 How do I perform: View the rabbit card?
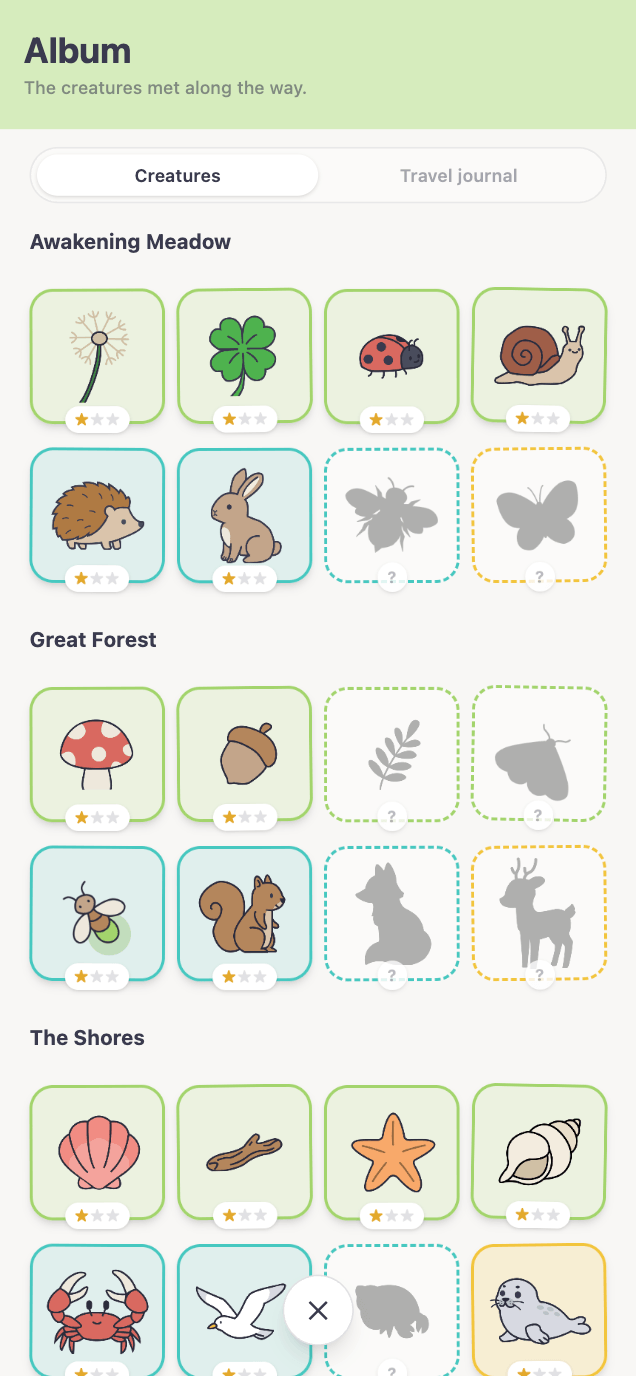(244, 515)
